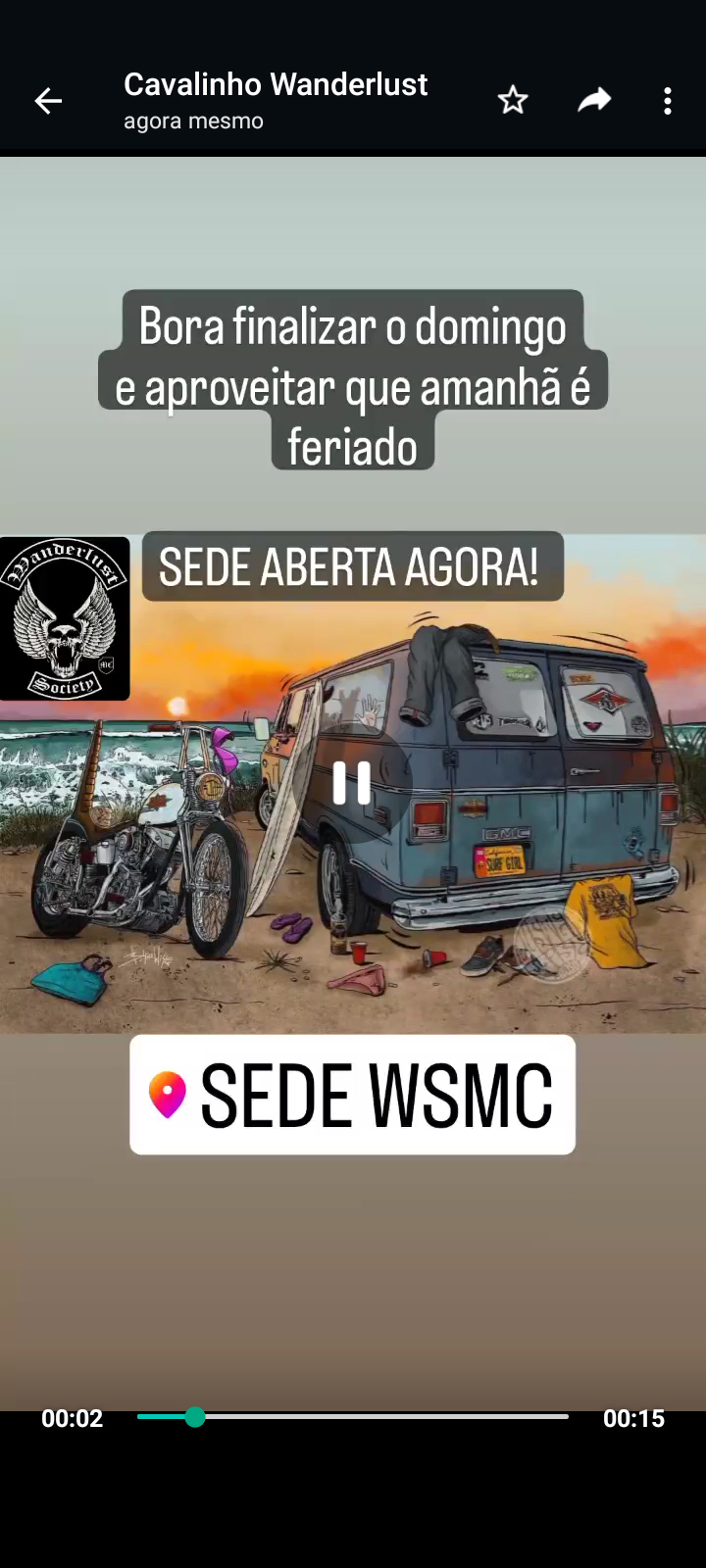Go back using the arrow icon

48,101
